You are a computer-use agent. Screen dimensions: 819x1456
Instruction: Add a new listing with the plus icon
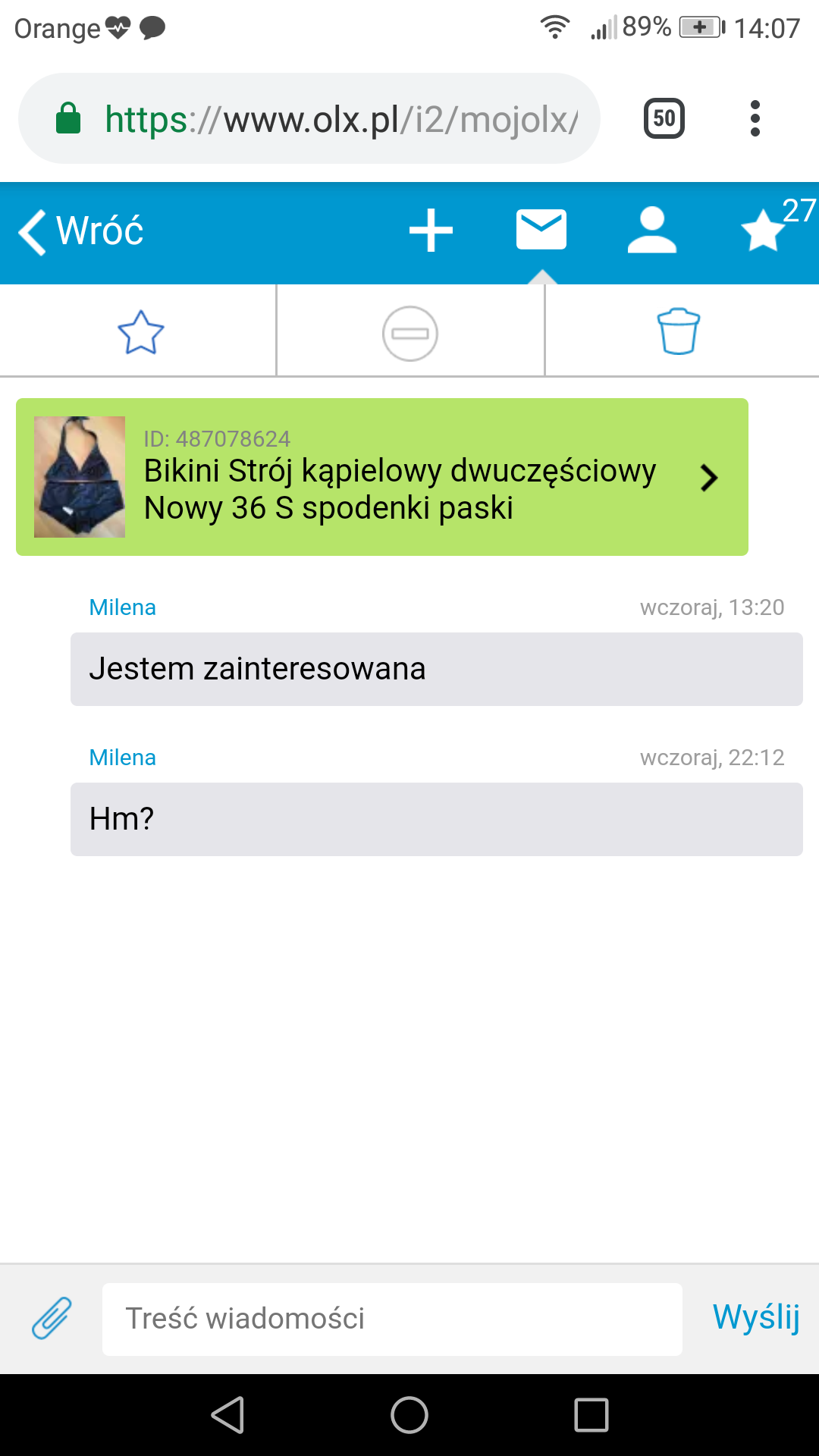coord(431,231)
